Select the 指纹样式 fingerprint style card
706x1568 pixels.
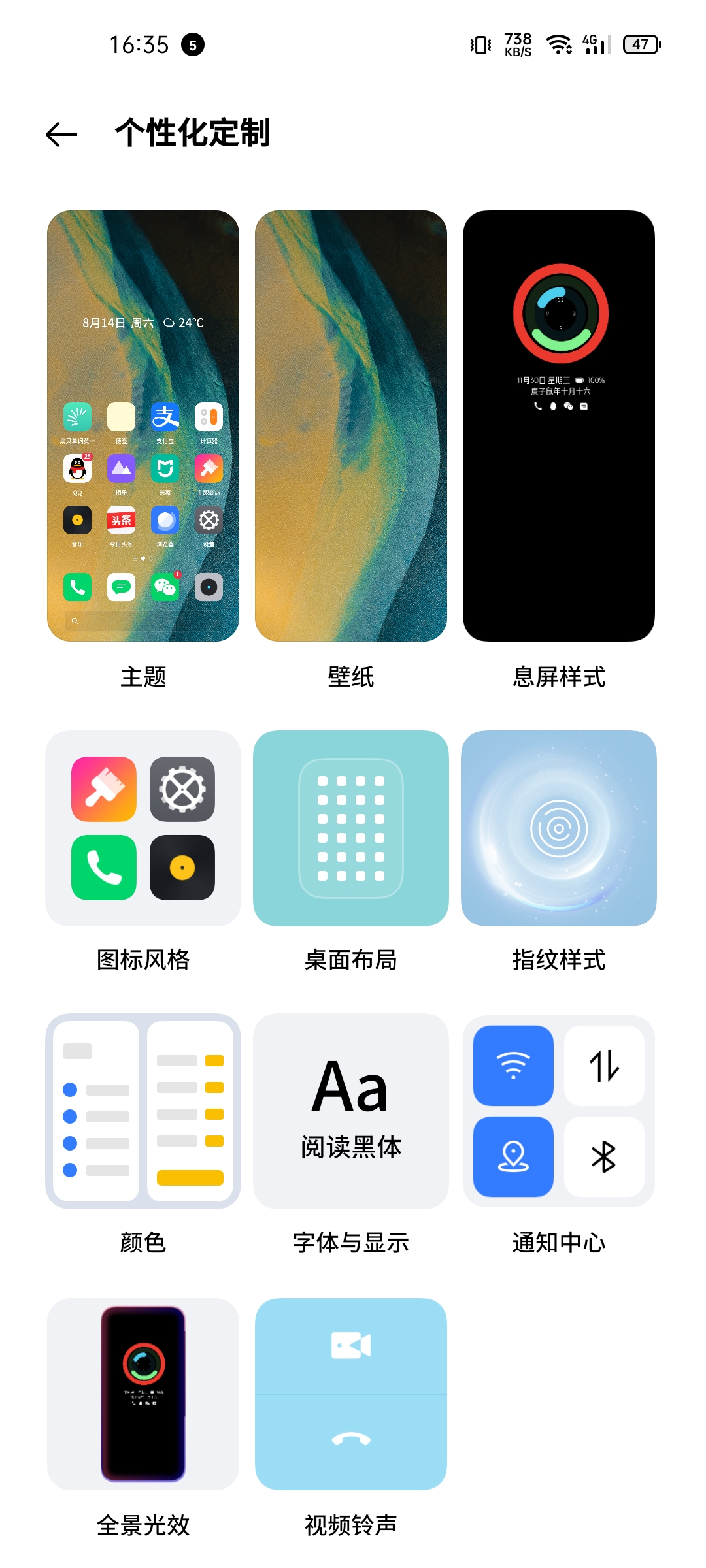coord(559,830)
